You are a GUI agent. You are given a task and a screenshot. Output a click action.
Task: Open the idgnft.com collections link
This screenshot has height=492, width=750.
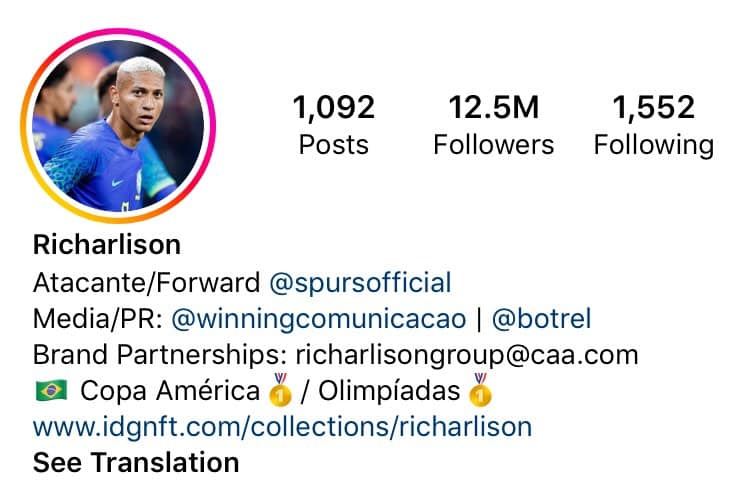click(282, 427)
